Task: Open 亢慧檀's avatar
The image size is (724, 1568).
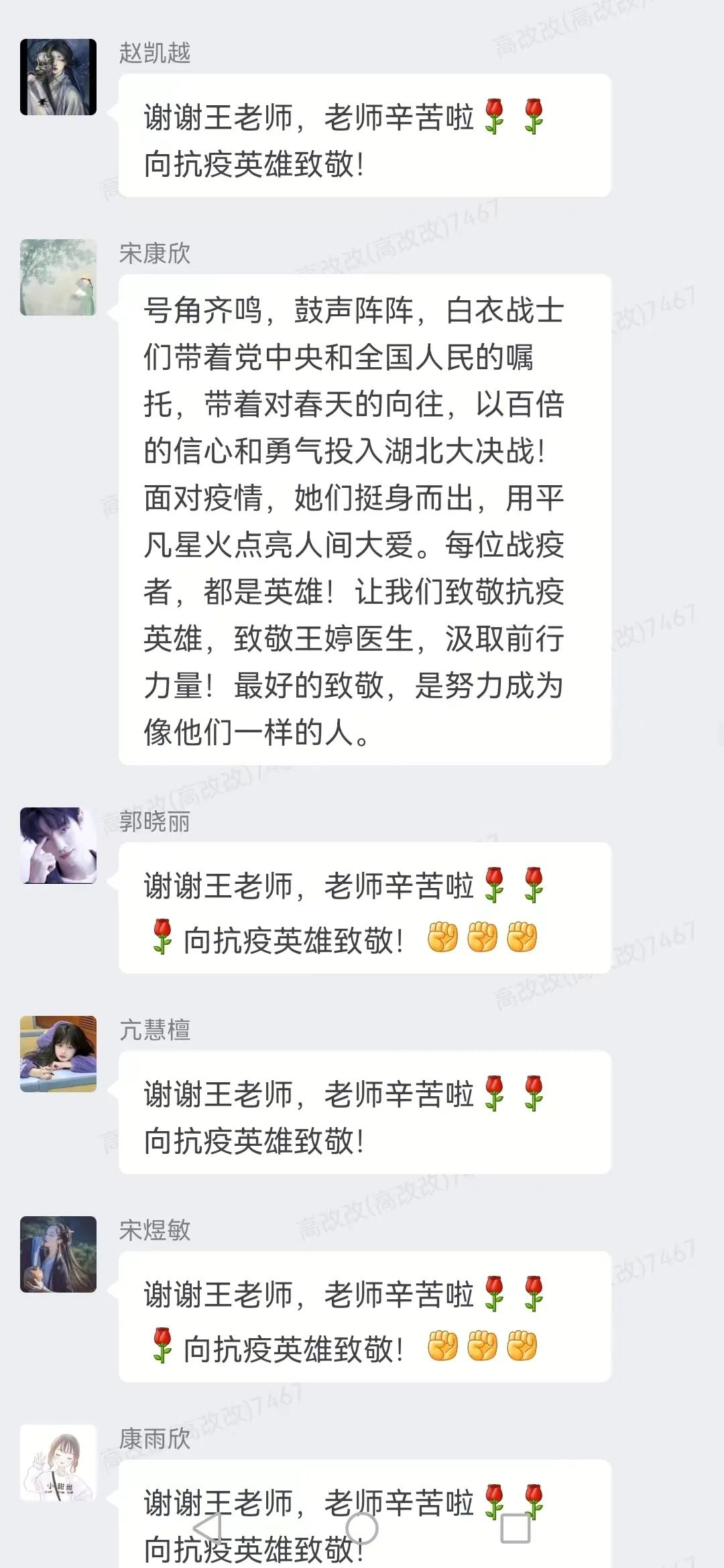Action: click(58, 1054)
